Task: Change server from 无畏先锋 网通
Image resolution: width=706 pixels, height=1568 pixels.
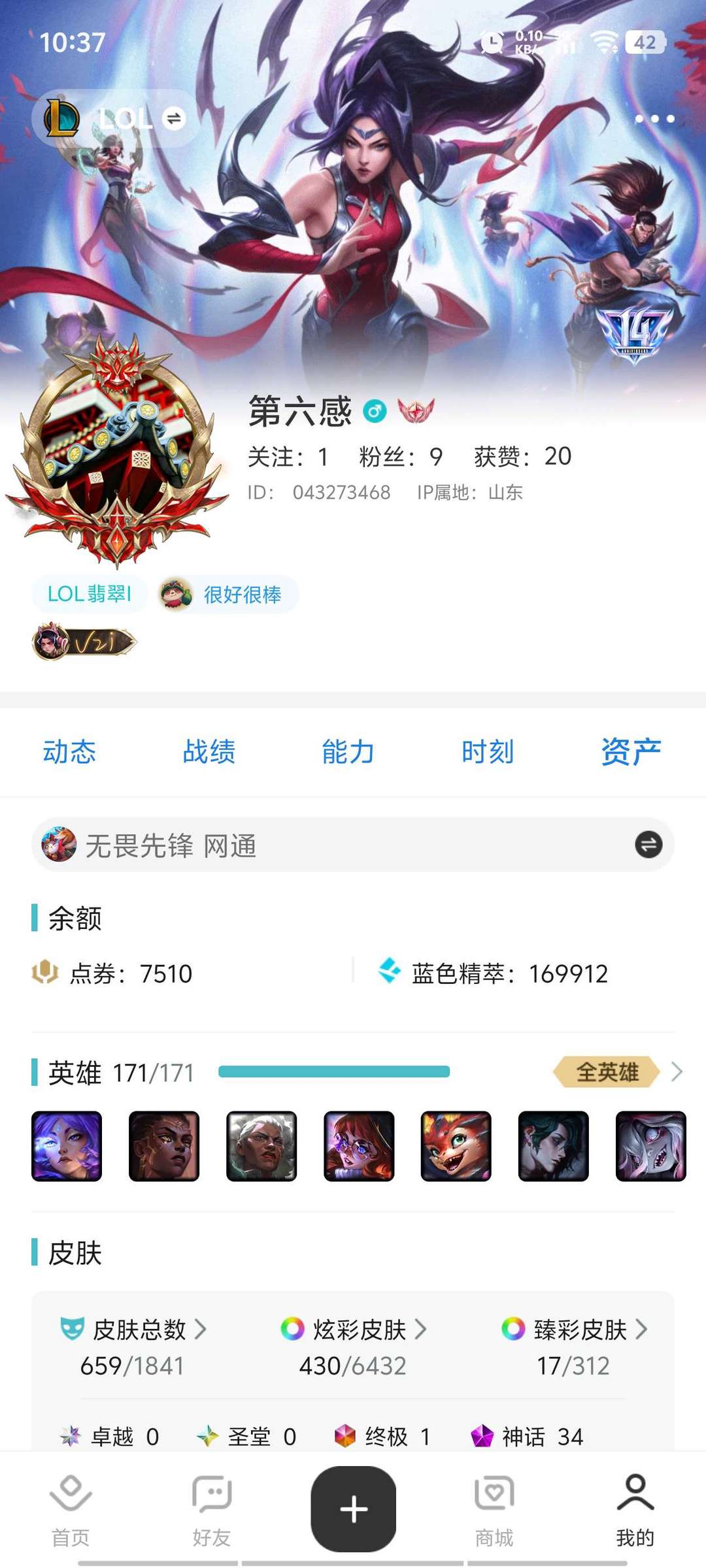Action: [x=648, y=845]
